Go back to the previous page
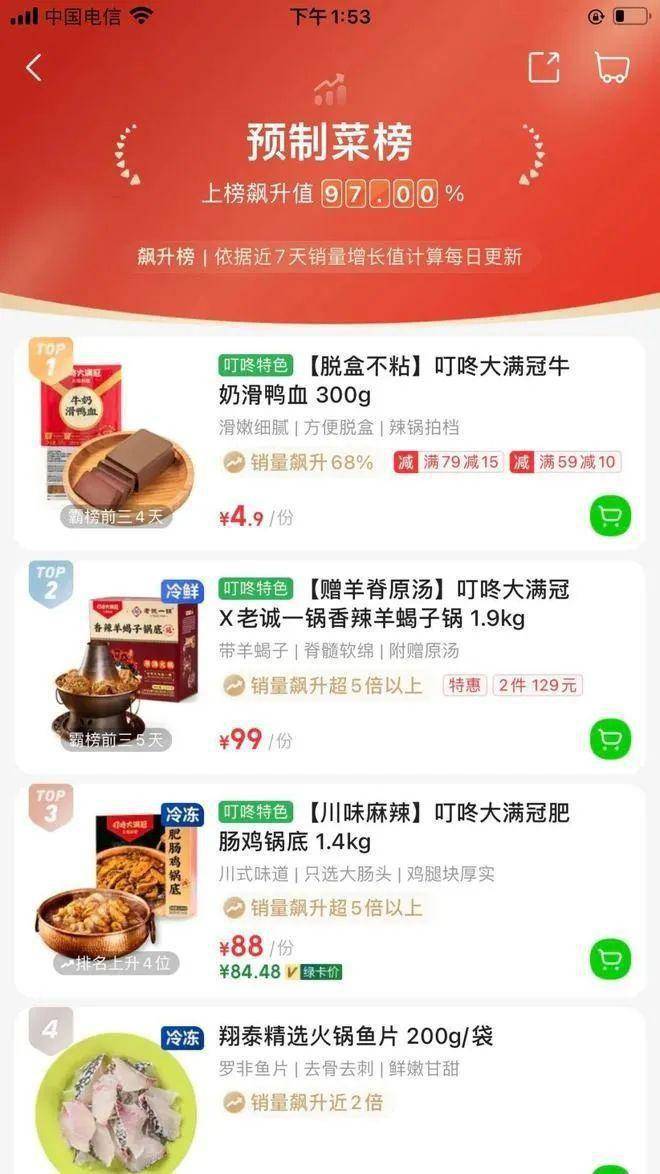The image size is (660, 1174). click(34, 68)
